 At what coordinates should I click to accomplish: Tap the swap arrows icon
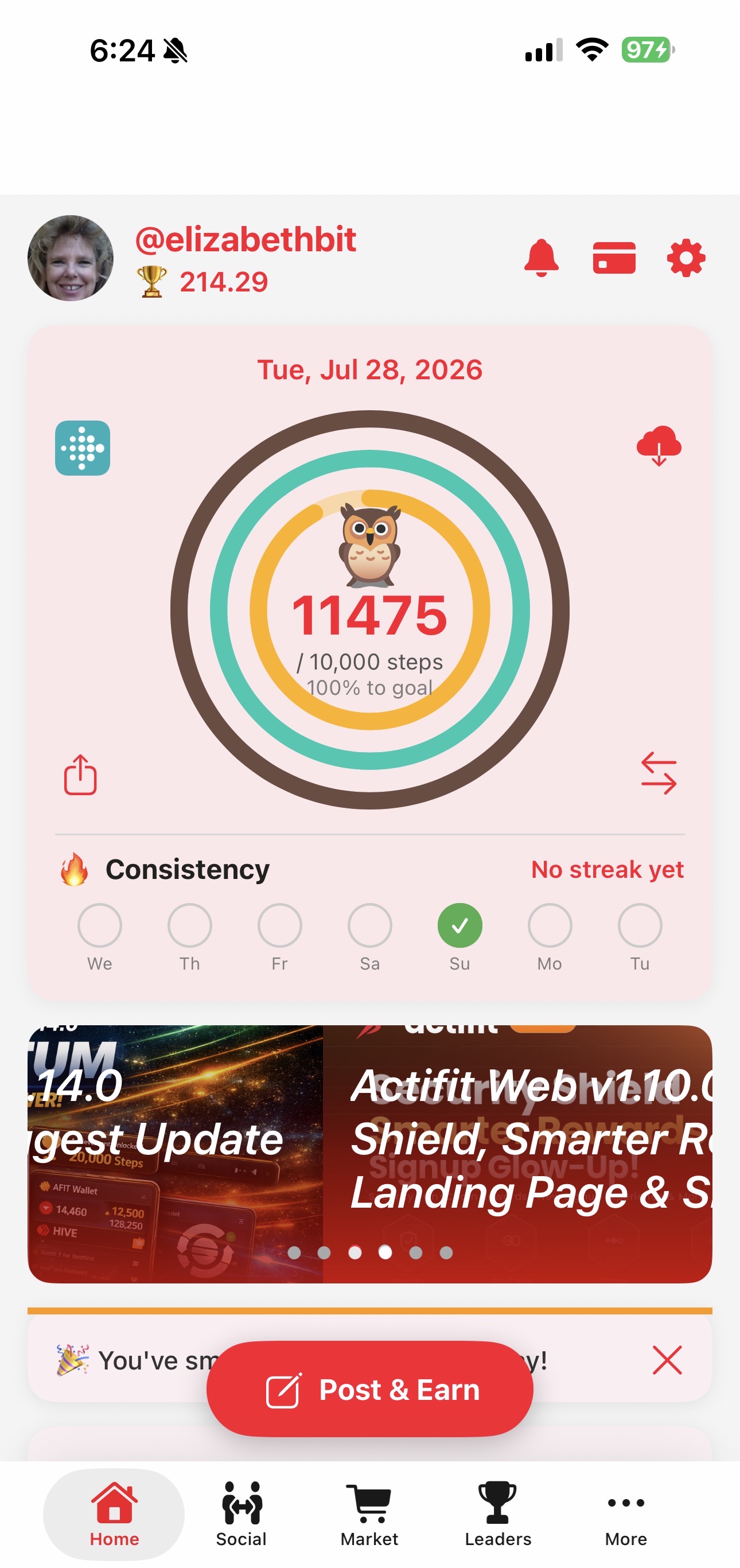(659, 773)
